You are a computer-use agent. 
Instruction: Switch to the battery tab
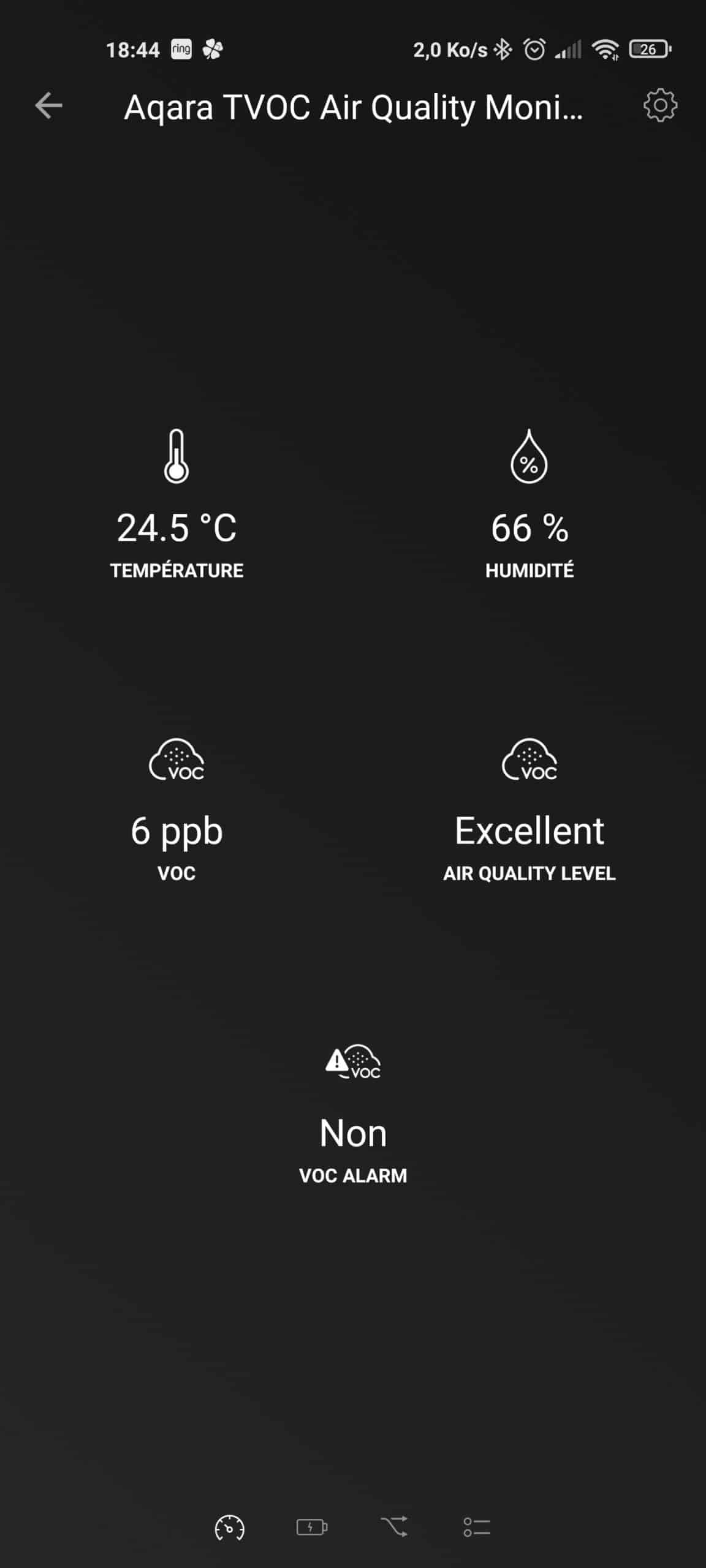tap(312, 1527)
